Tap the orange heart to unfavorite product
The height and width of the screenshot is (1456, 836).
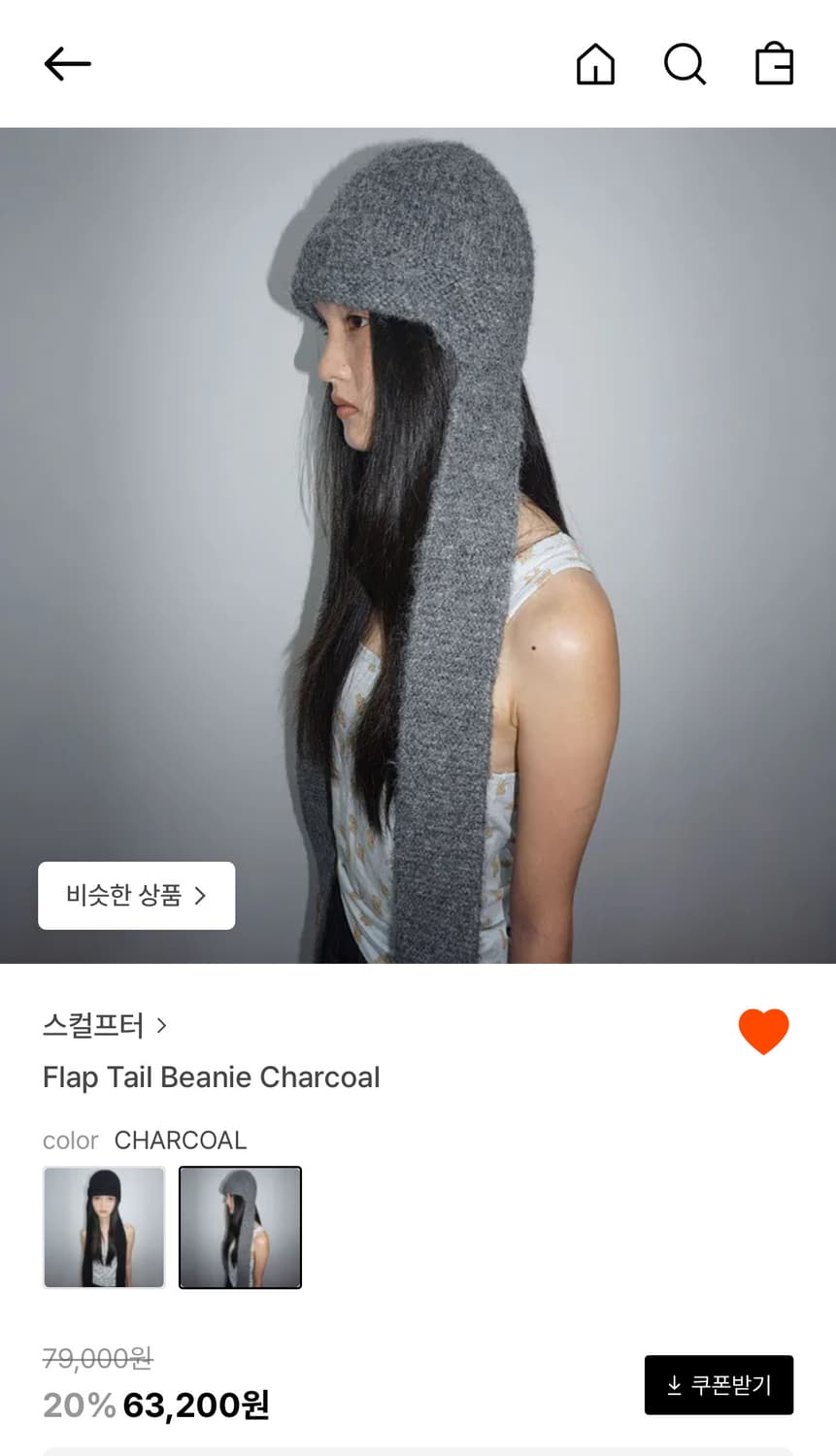click(764, 1032)
